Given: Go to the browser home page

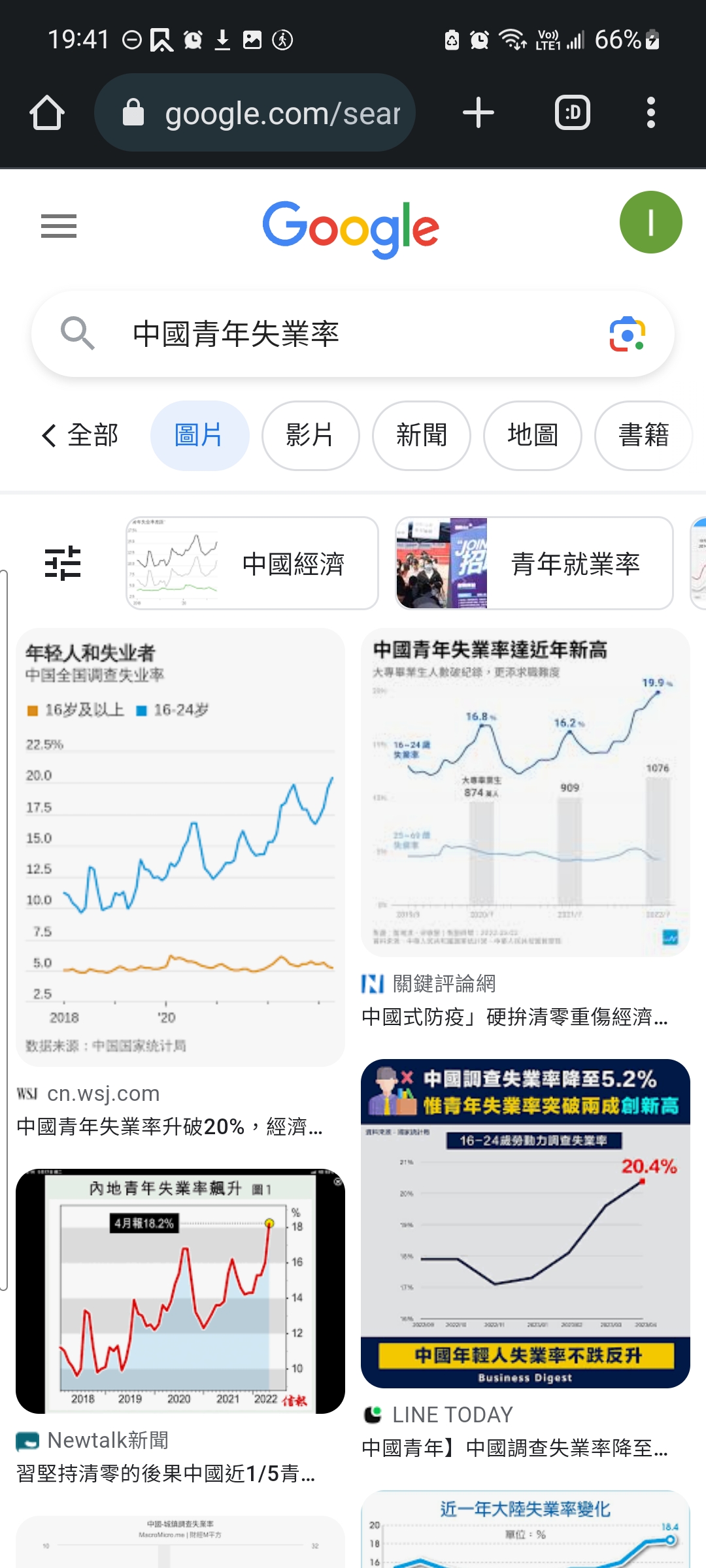Looking at the screenshot, I should pyautogui.click(x=47, y=113).
